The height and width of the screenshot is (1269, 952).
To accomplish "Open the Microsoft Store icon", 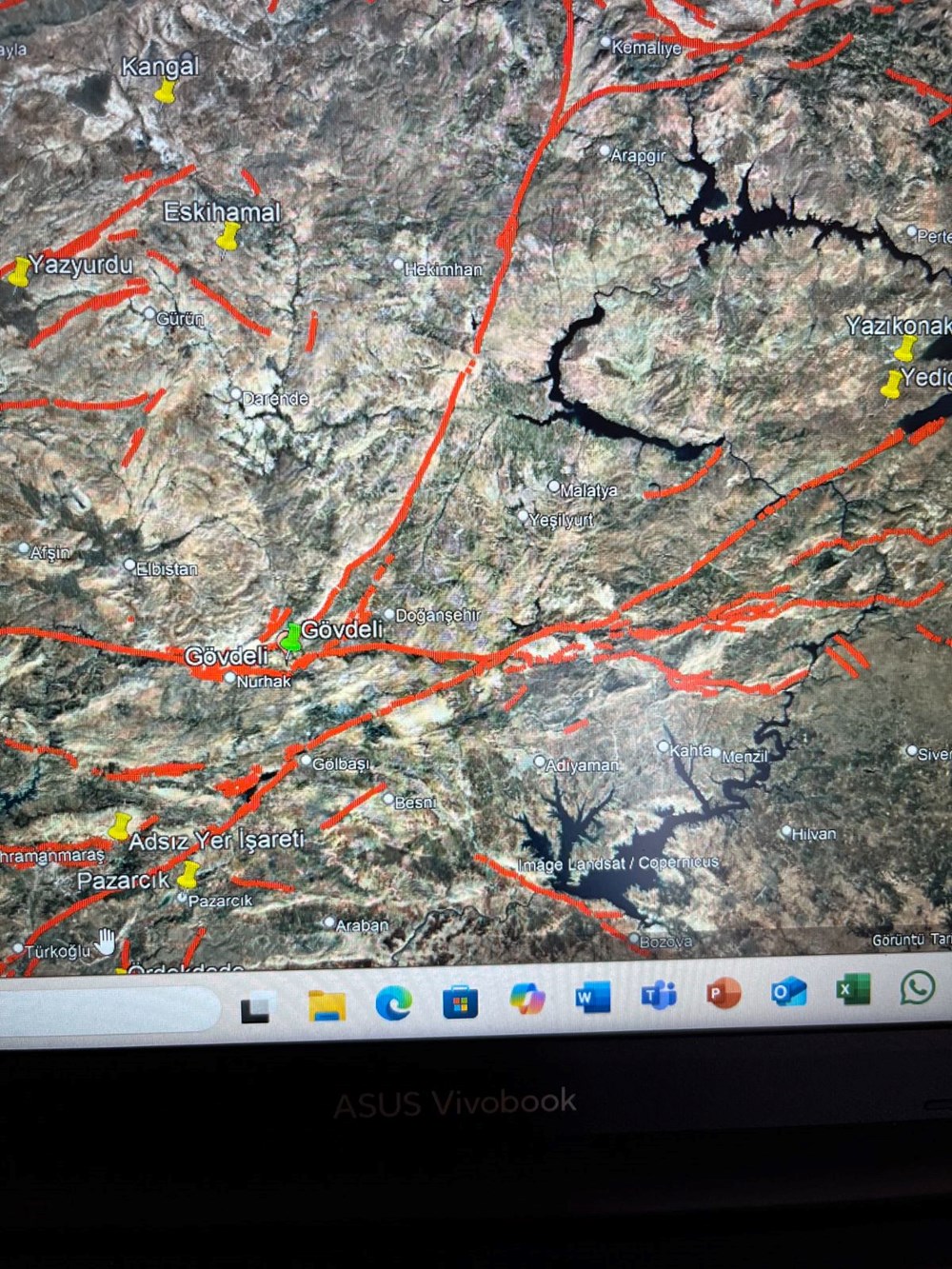I will pyautogui.click(x=460, y=1001).
